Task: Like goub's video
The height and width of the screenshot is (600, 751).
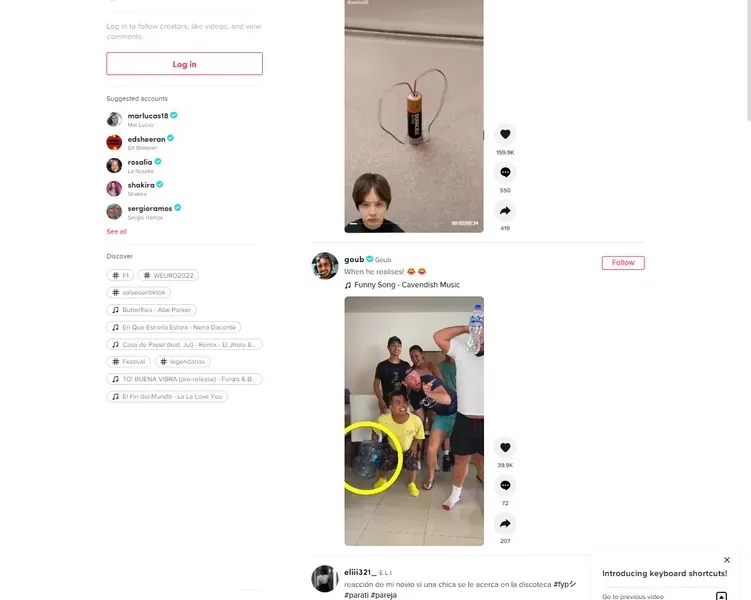Action: 505,448
